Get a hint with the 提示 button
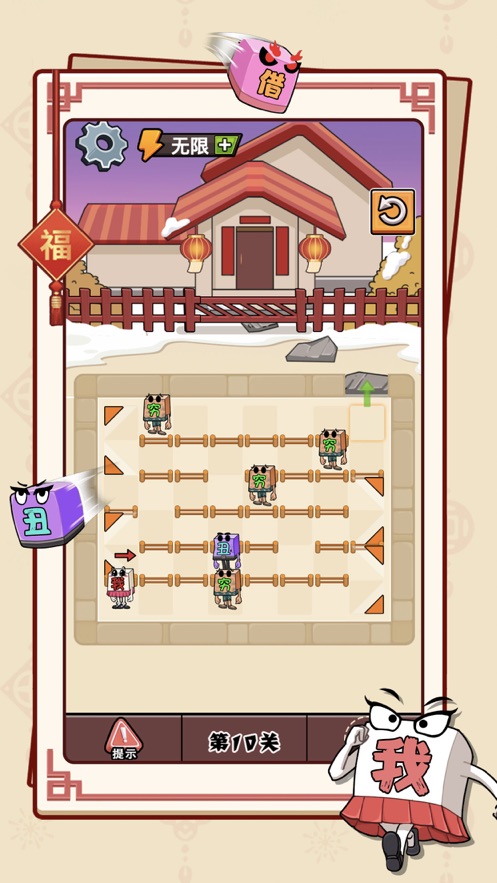This screenshot has width=497, height=883. pyautogui.click(x=124, y=738)
